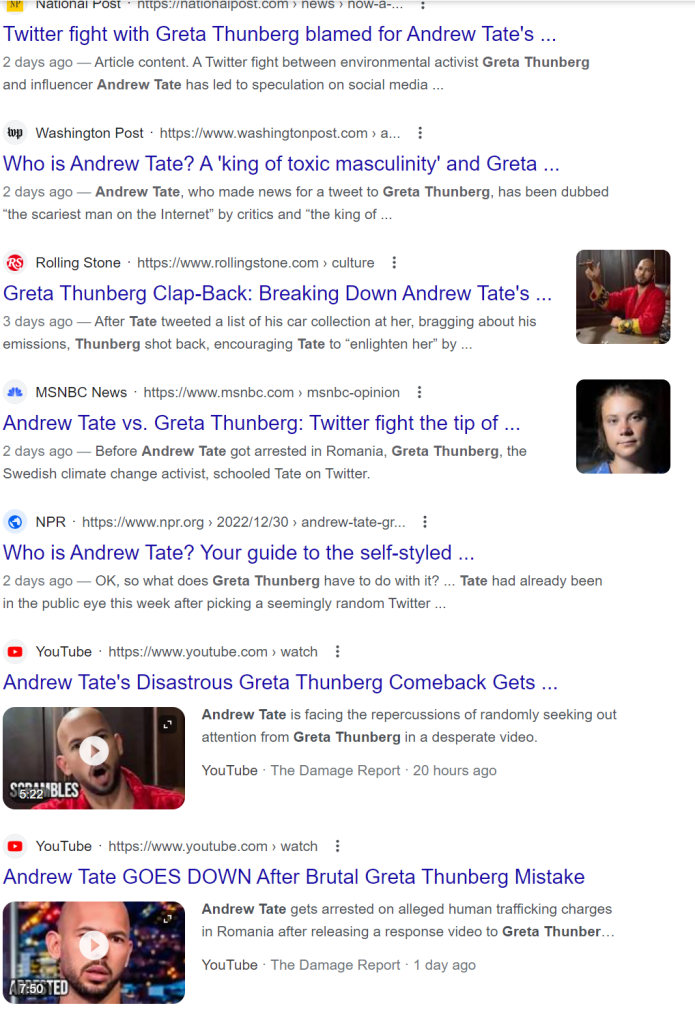Open 'Disastrous Greta Thunberg Comeback' YouTube result
Screen dimensions: 695x1023
[x=280, y=683]
